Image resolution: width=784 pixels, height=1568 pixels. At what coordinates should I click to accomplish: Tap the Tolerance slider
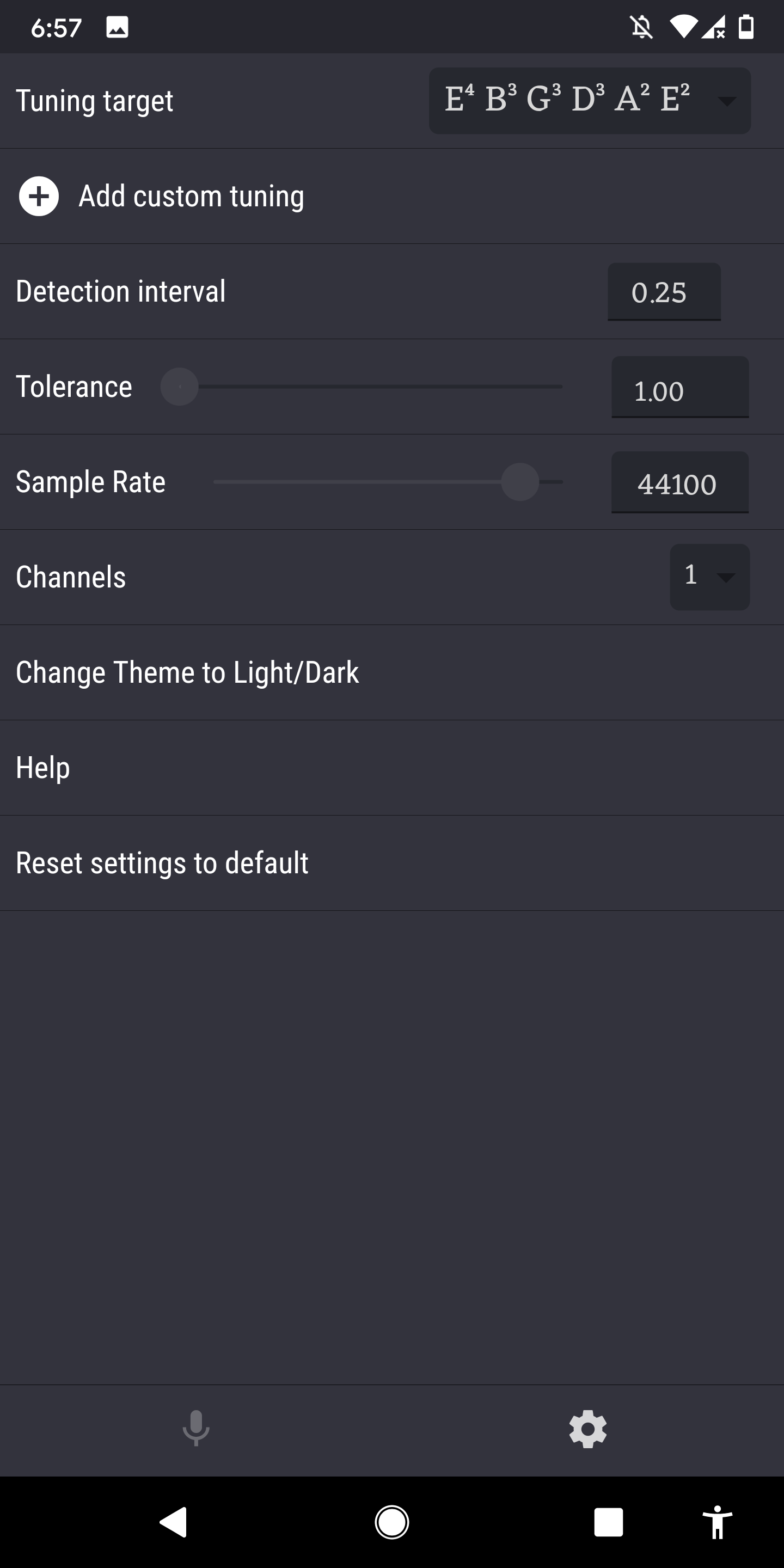click(x=362, y=387)
